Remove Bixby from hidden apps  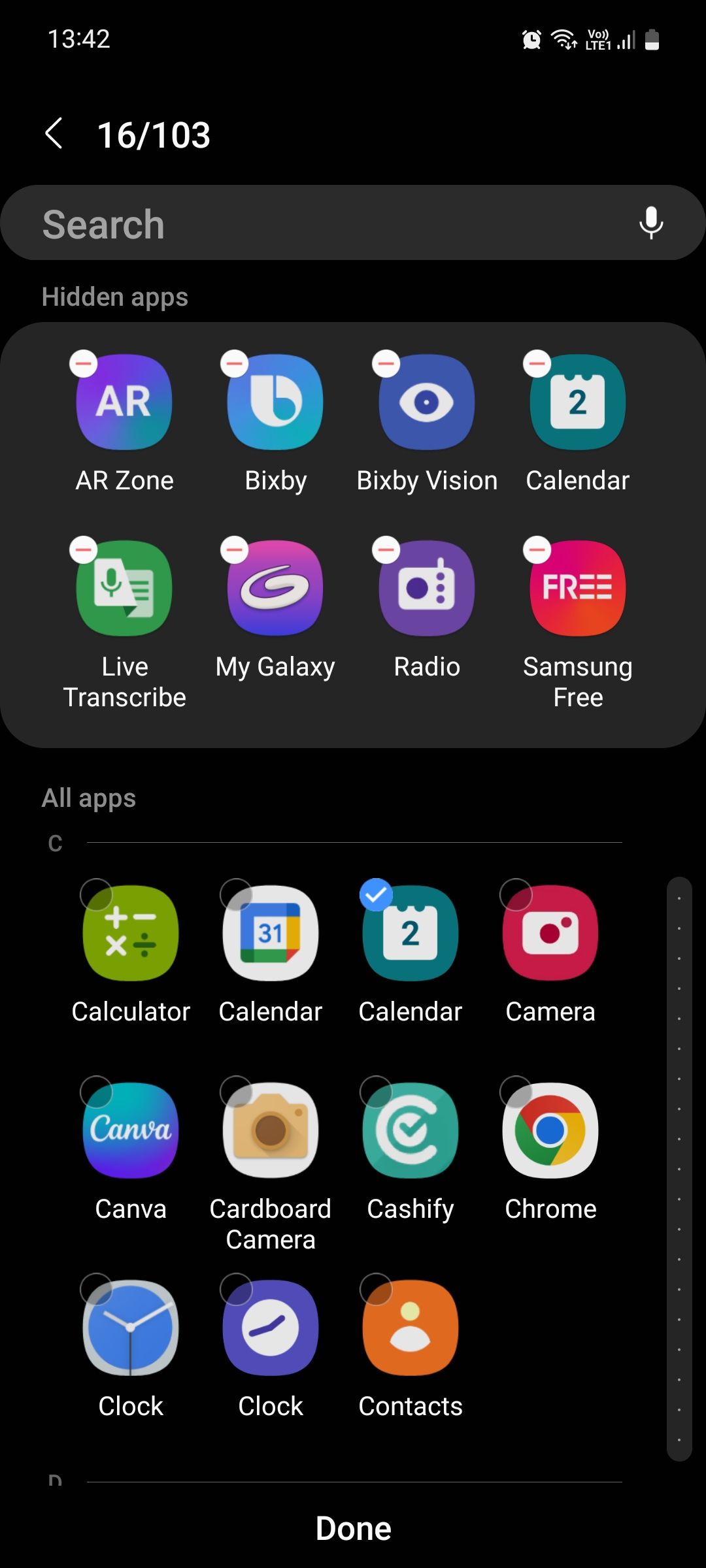pyautogui.click(x=234, y=363)
